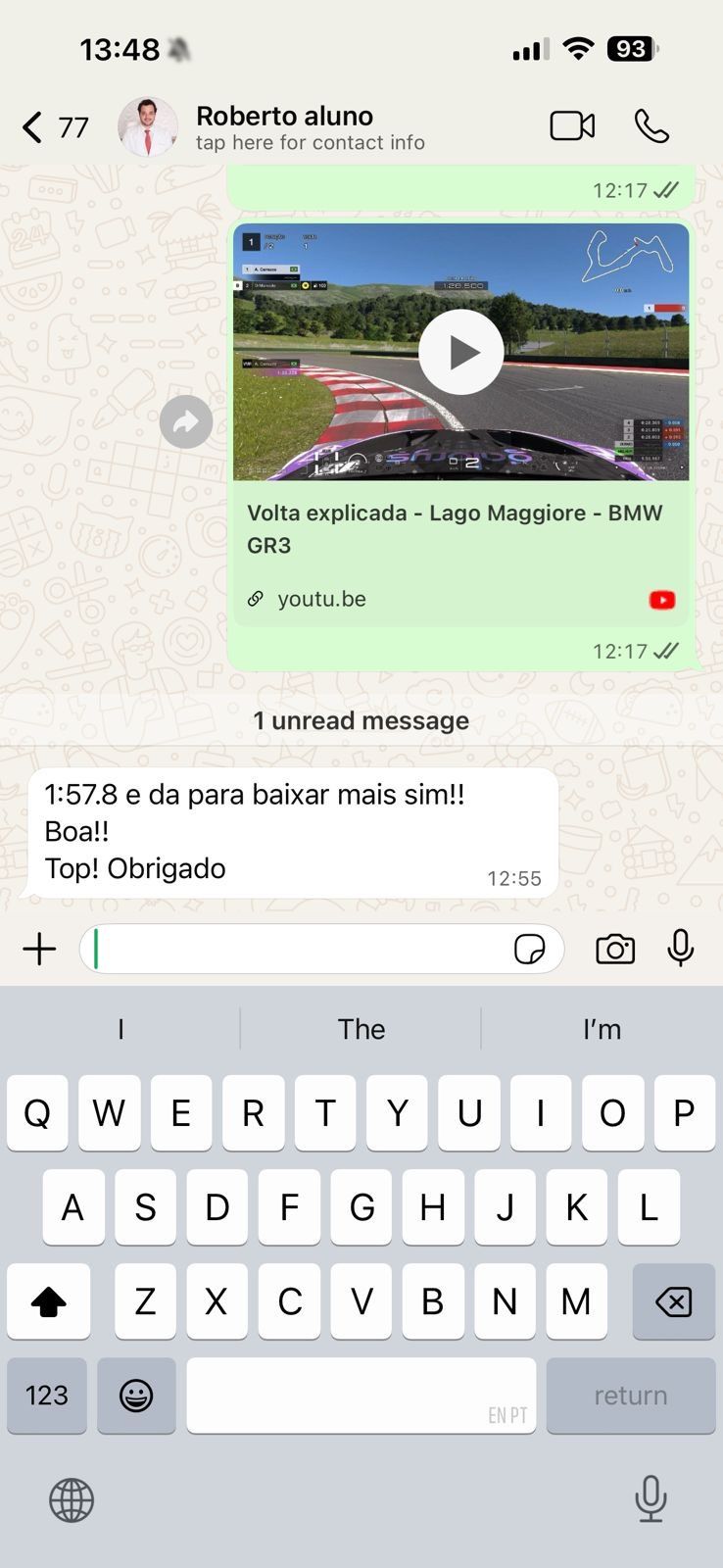Forward the Lago Maggiore video message
The image size is (723, 1568).
[186, 422]
